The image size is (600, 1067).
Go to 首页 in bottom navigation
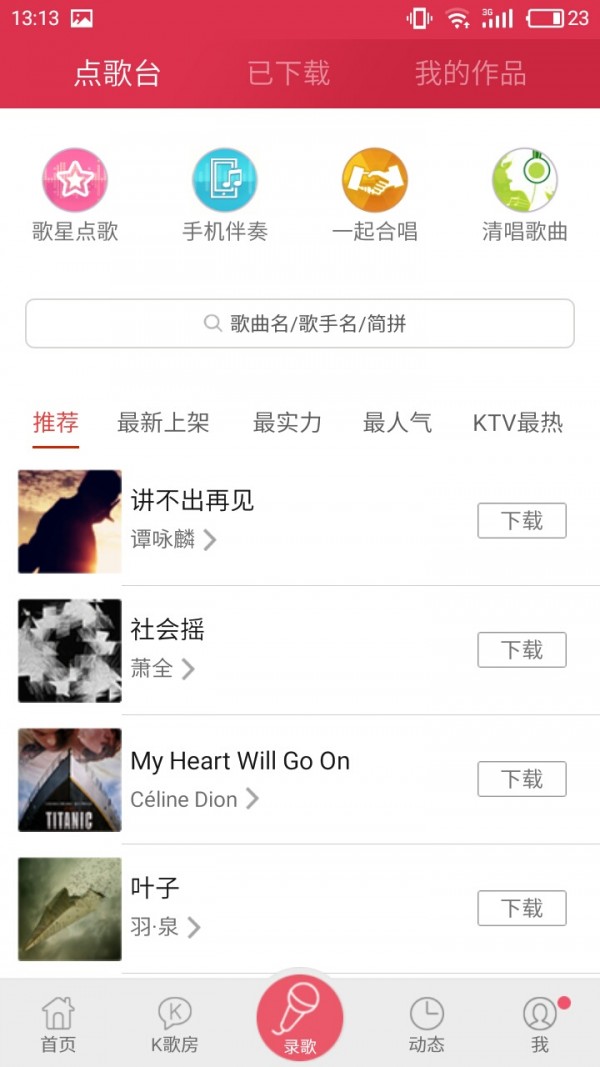tap(58, 1024)
